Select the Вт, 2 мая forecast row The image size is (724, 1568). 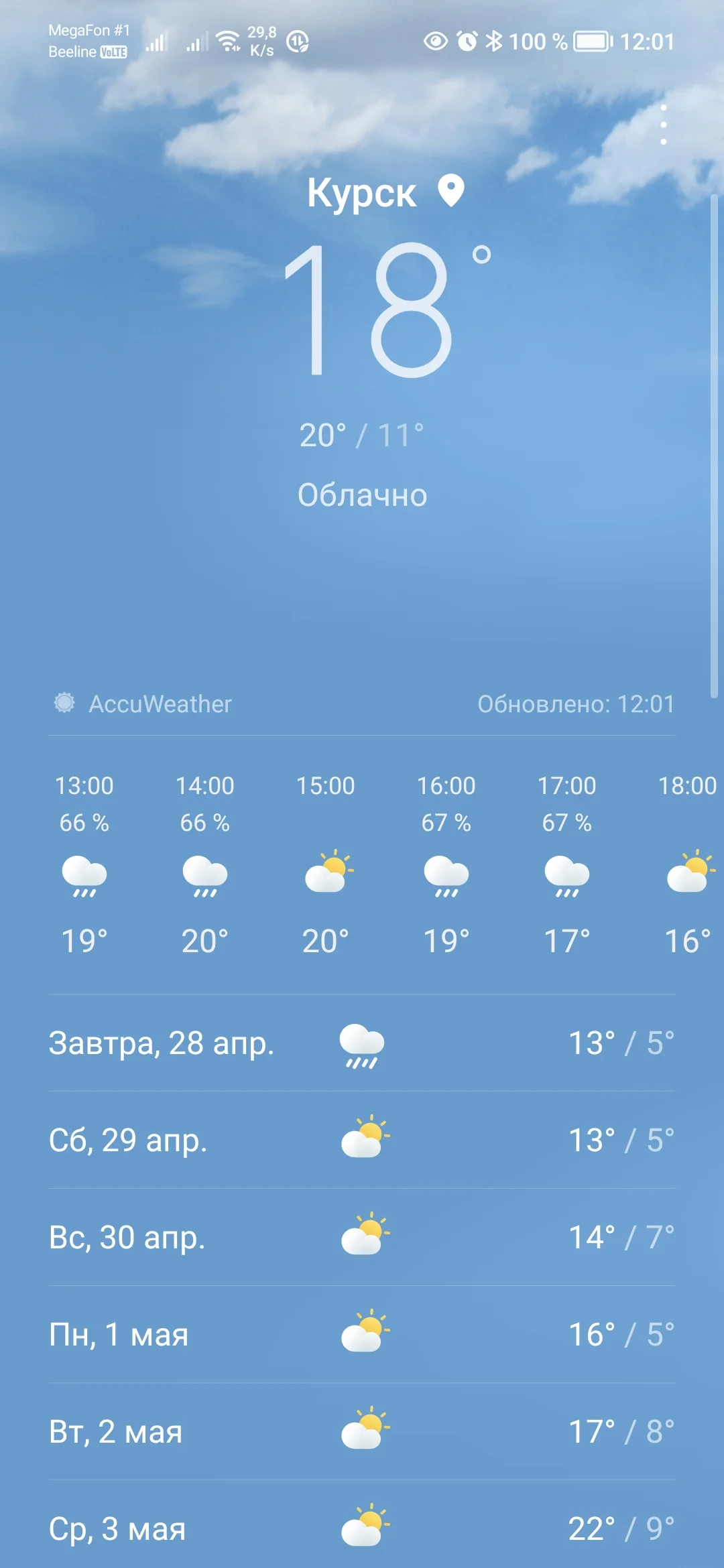362,1432
